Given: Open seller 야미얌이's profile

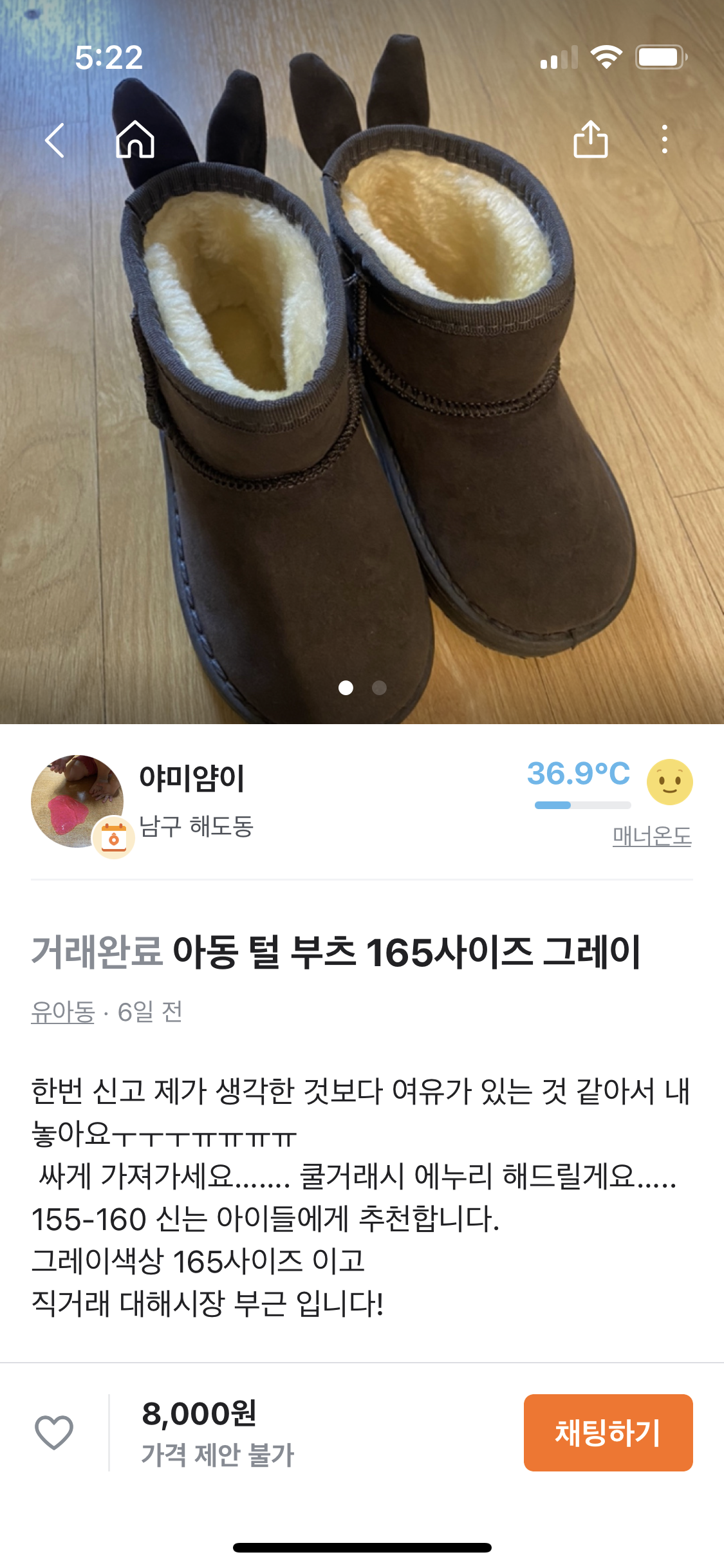Looking at the screenshot, I should click(192, 779).
